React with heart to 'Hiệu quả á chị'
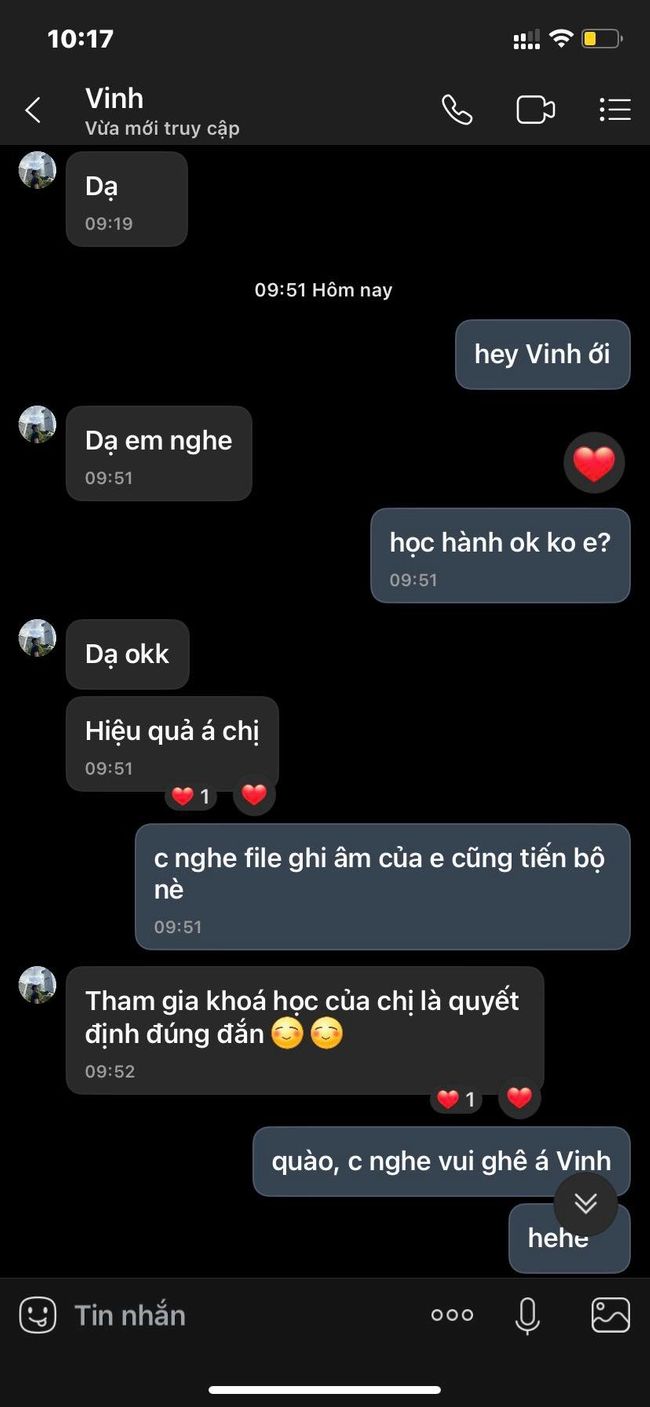The height and width of the screenshot is (1407, 650). [254, 796]
